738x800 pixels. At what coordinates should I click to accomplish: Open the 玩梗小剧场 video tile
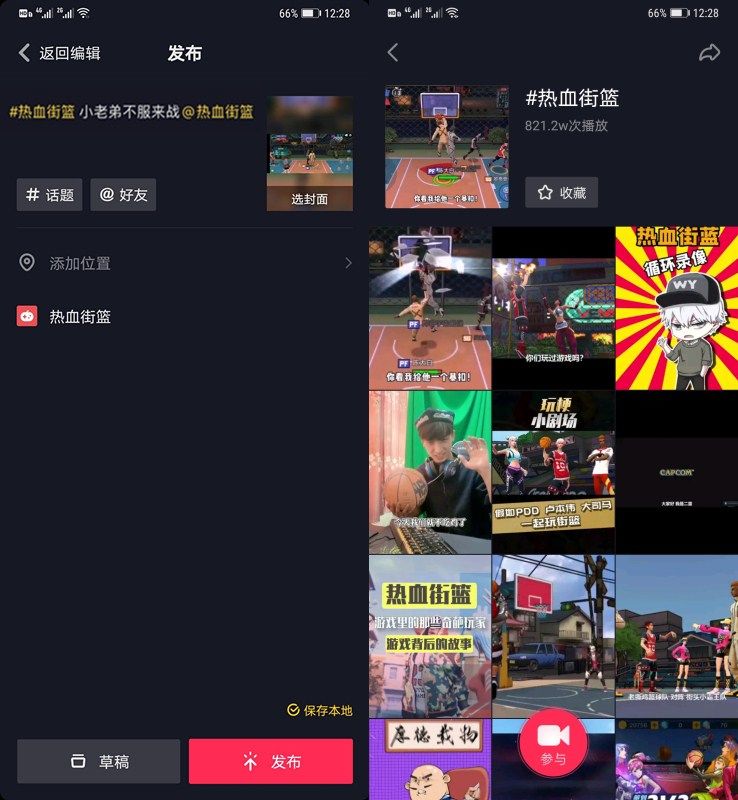(553, 472)
